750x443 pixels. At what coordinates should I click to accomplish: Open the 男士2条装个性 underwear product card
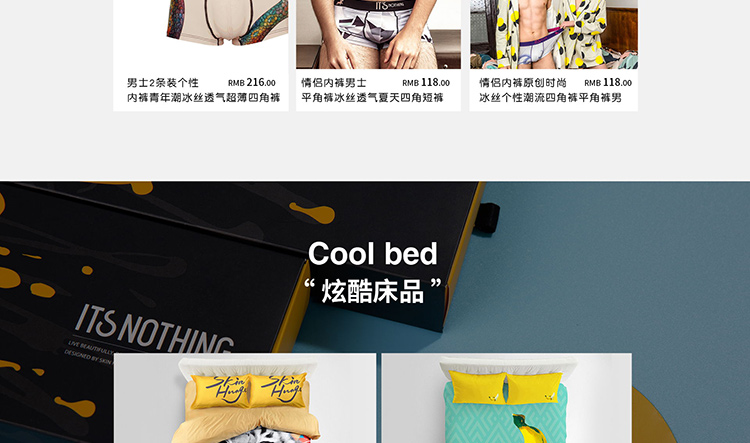click(201, 55)
